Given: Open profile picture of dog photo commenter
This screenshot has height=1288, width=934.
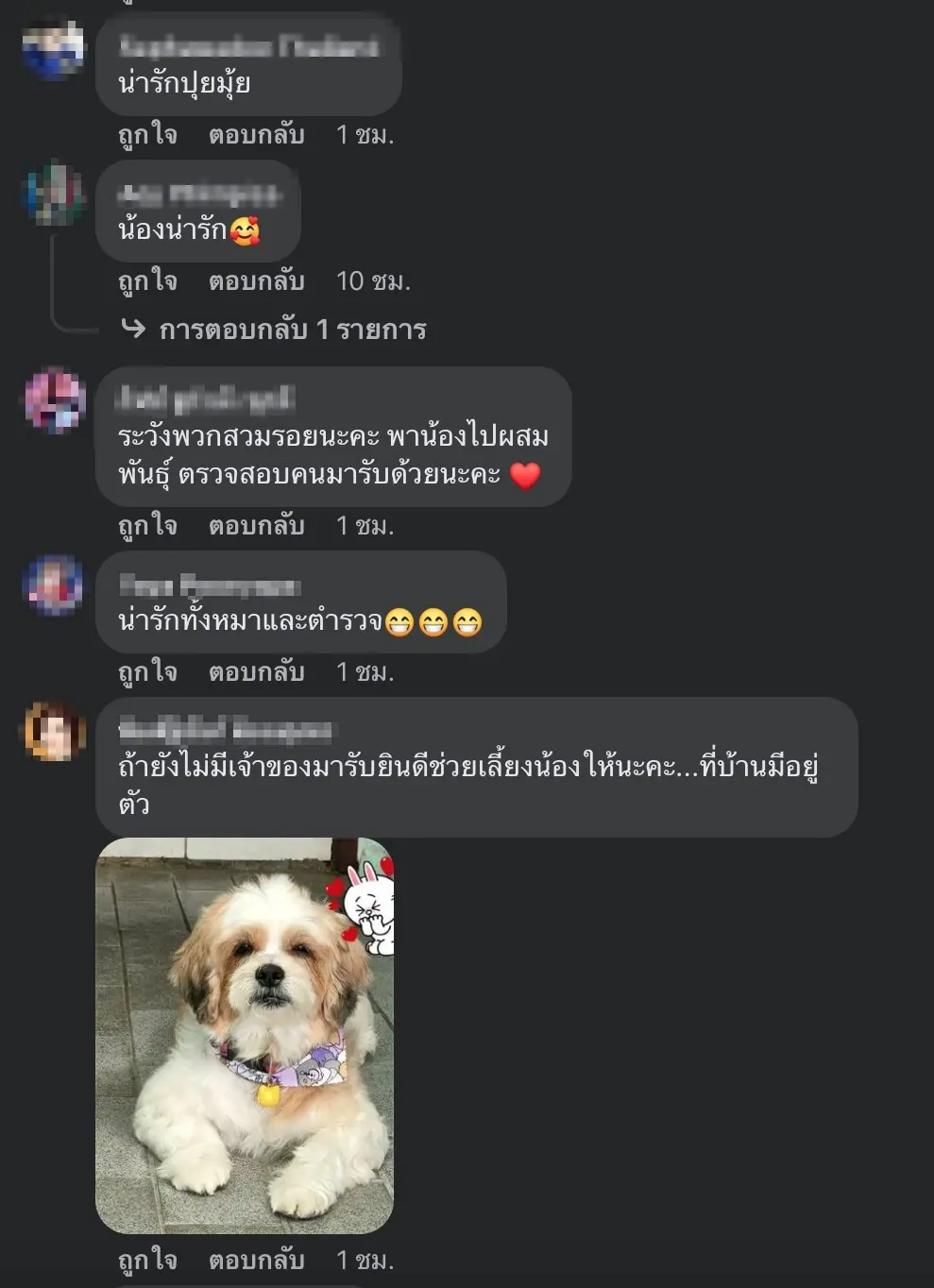Looking at the screenshot, I should point(55,731).
